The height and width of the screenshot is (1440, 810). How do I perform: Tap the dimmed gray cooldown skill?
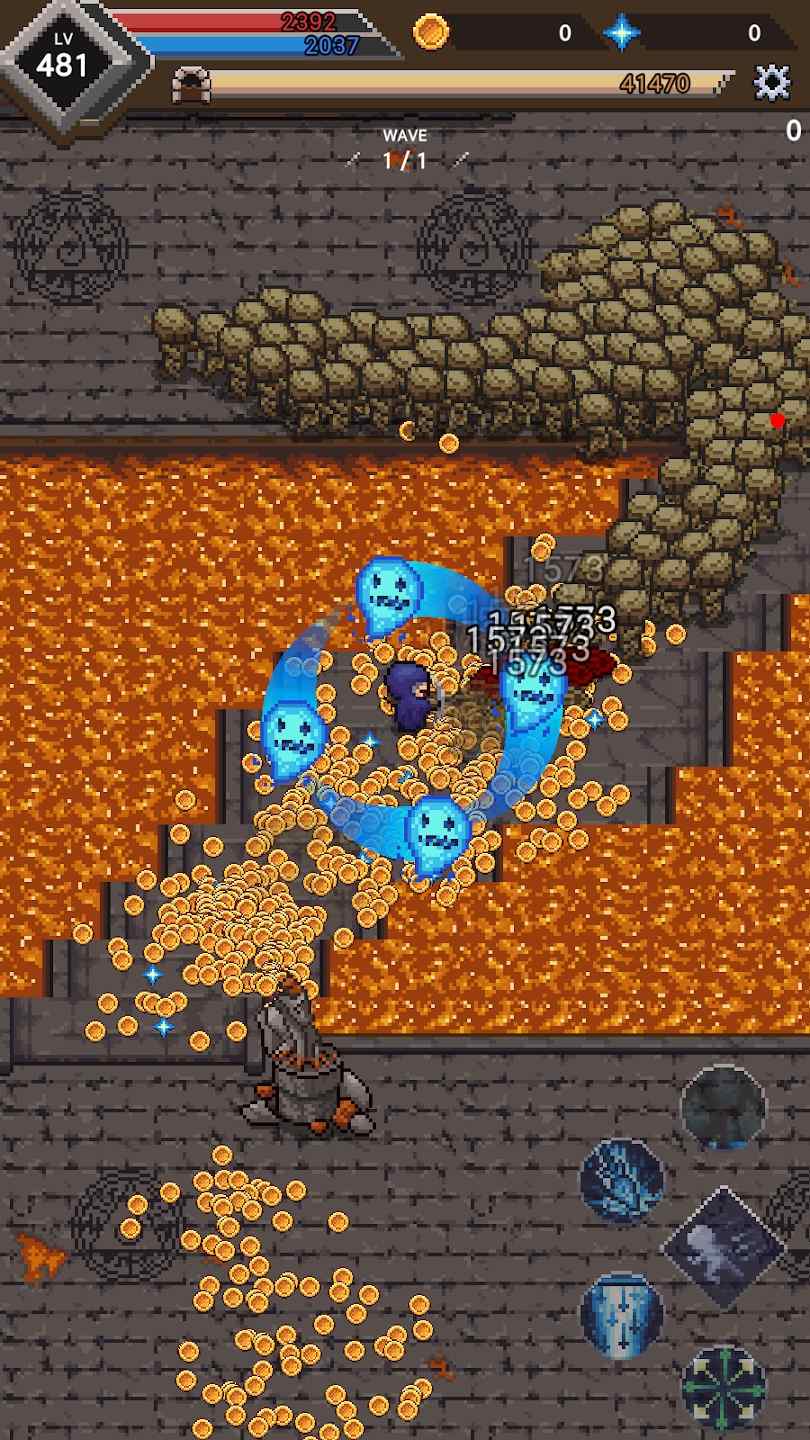coord(723,1107)
